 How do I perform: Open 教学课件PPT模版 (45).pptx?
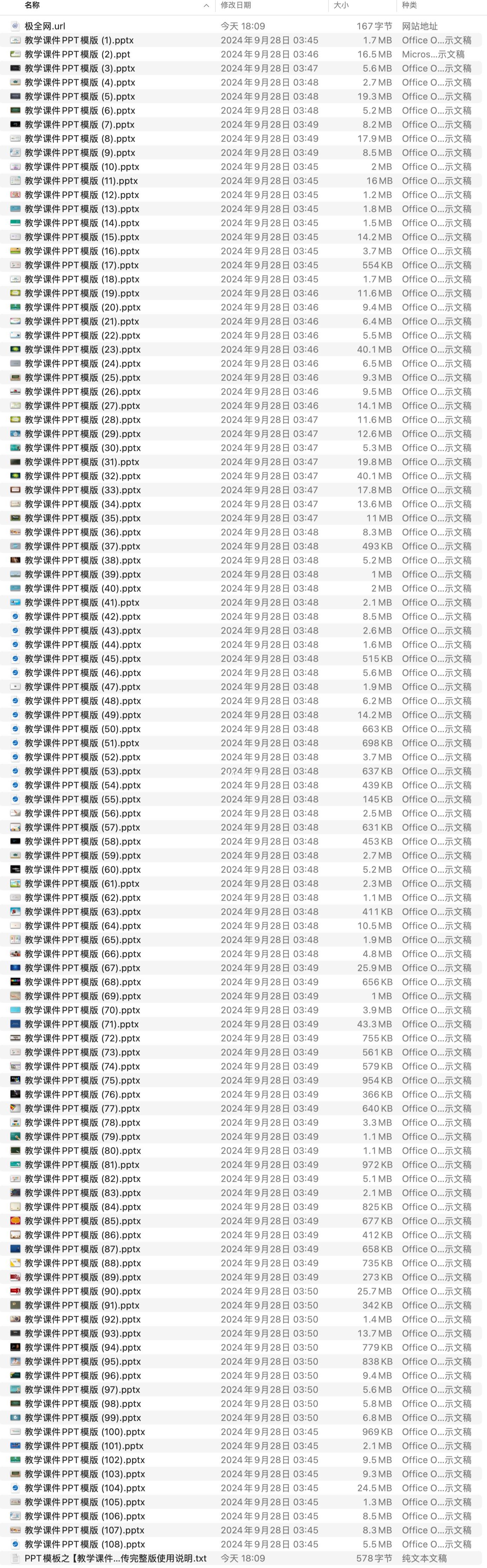point(82,659)
